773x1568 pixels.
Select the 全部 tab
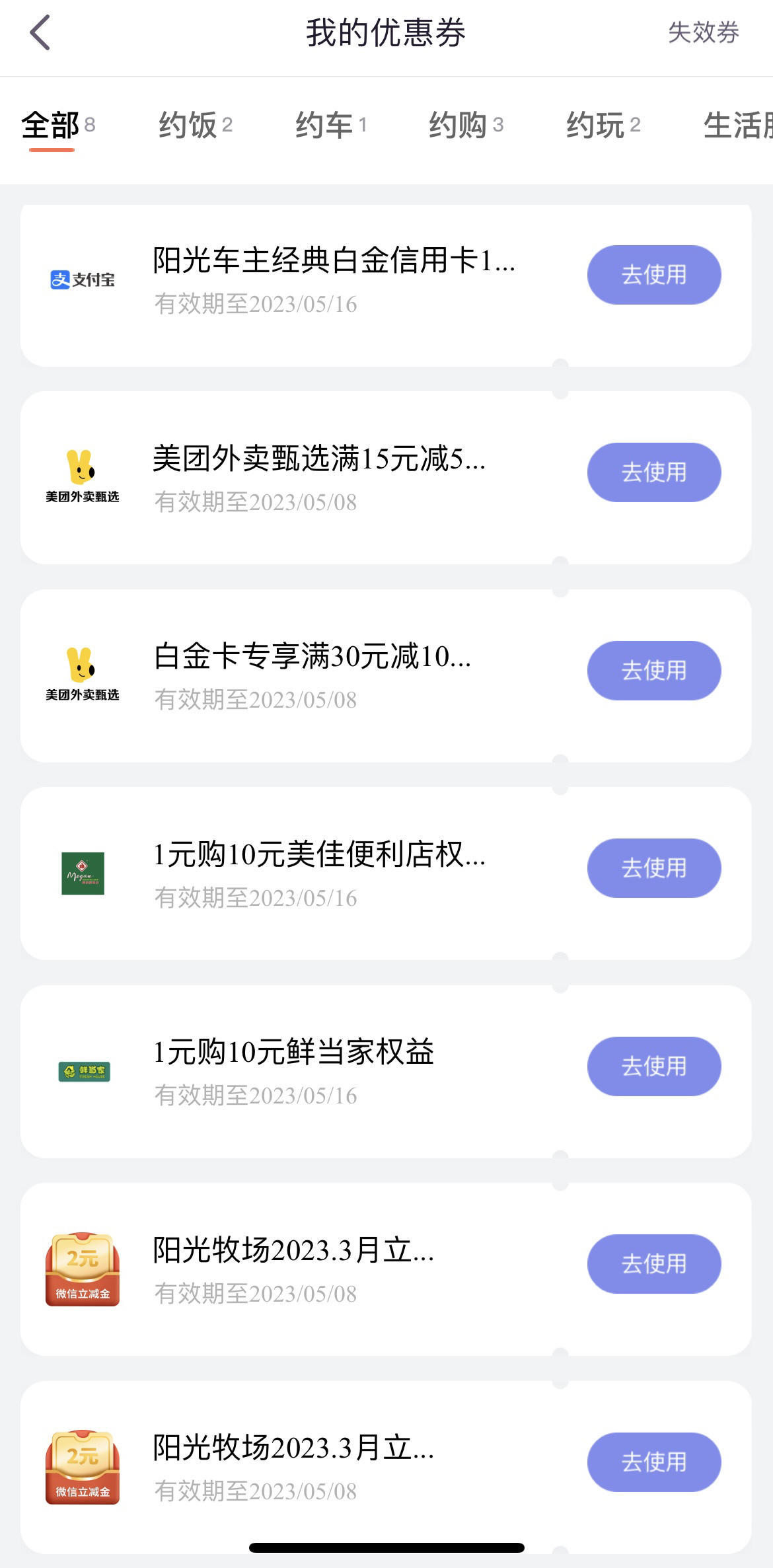(x=58, y=125)
